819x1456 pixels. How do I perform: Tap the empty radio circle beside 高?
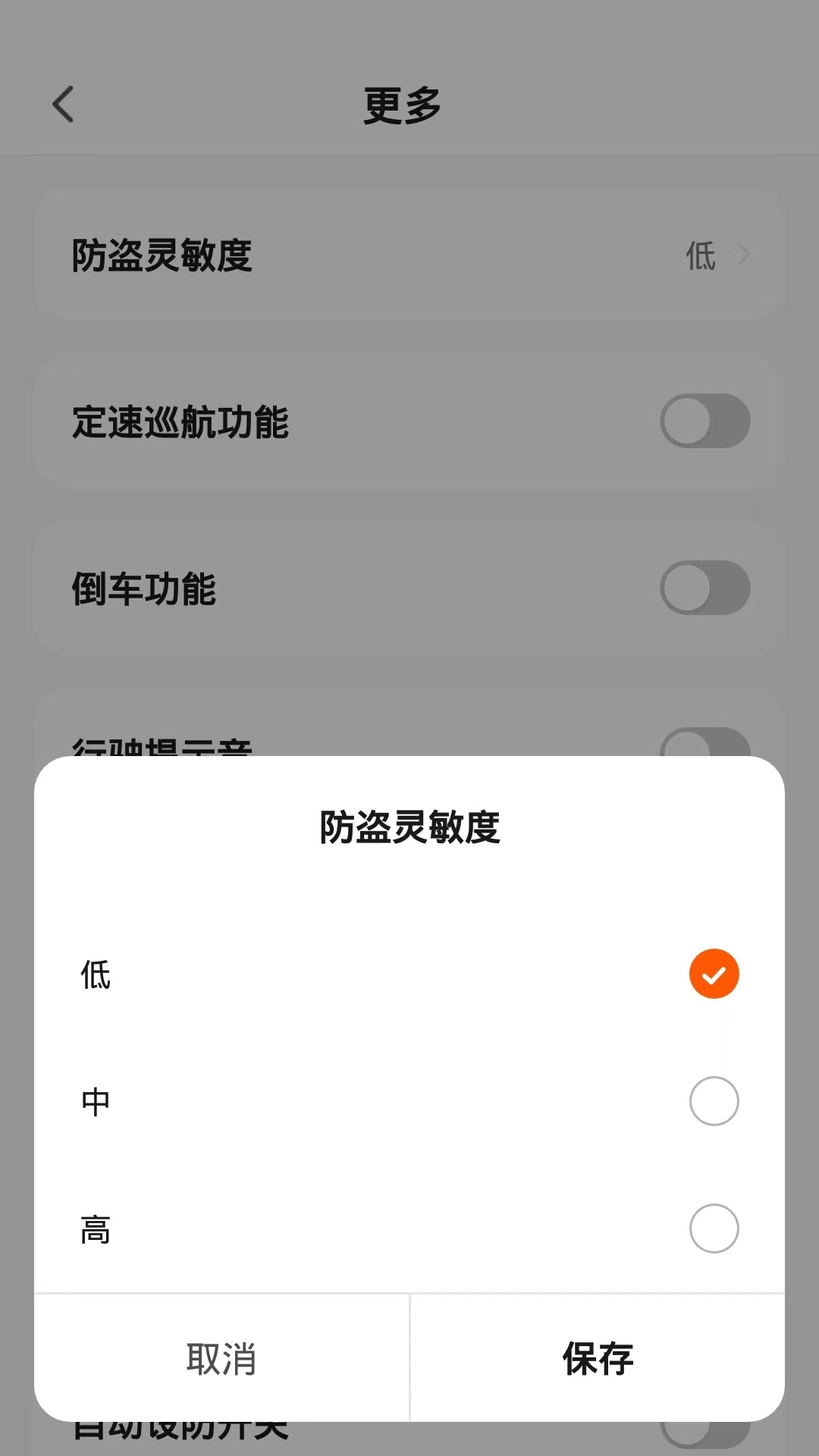coord(714,1228)
